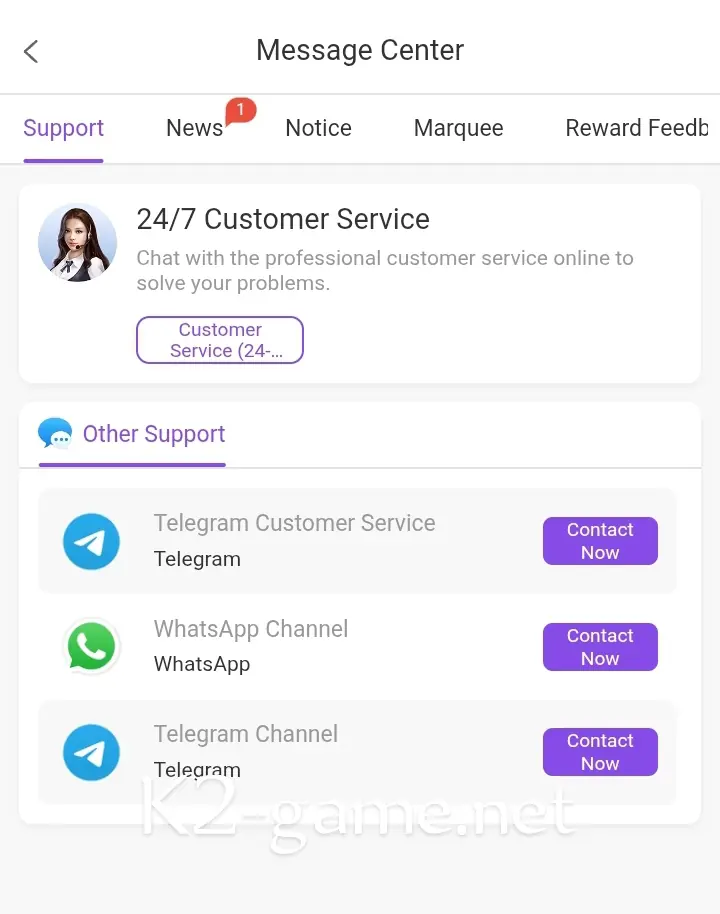This screenshot has width=720, height=914.
Task: Contact Now for WhatsApp Channel
Action: click(600, 647)
